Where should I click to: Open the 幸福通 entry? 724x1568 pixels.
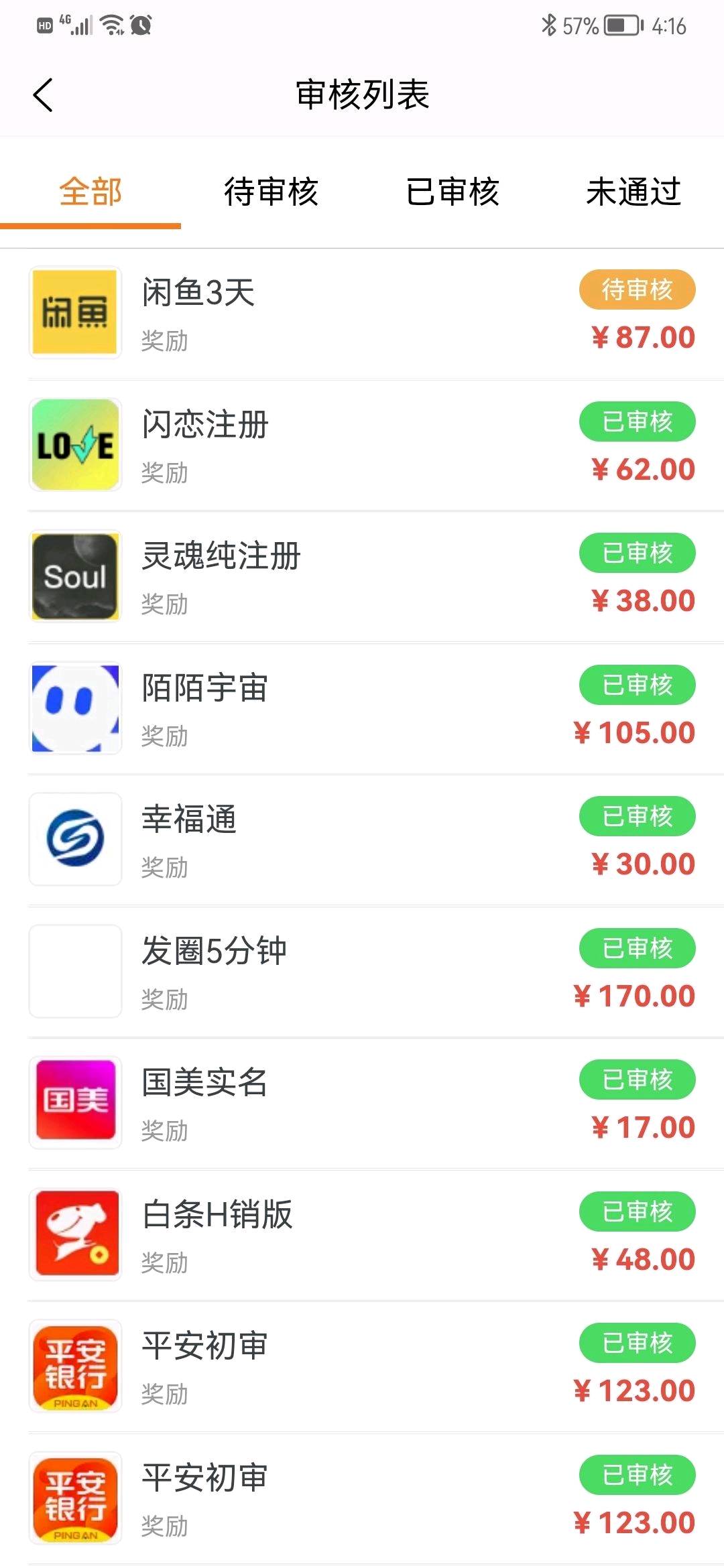click(362, 840)
